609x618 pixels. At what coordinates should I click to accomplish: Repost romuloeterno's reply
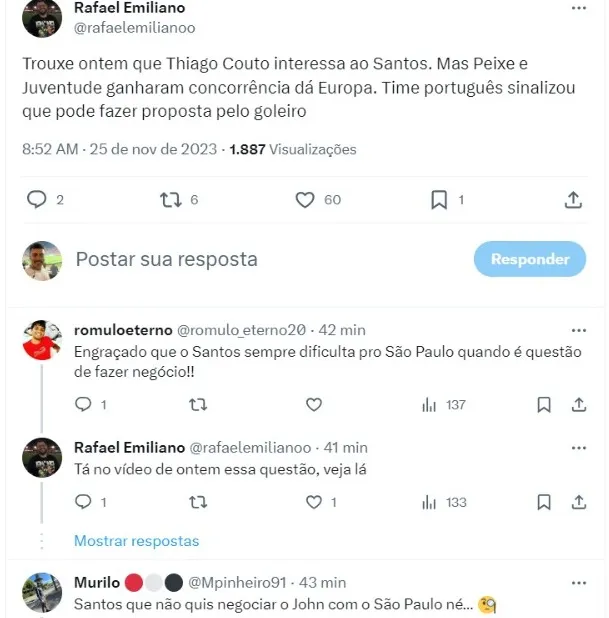(x=198, y=405)
